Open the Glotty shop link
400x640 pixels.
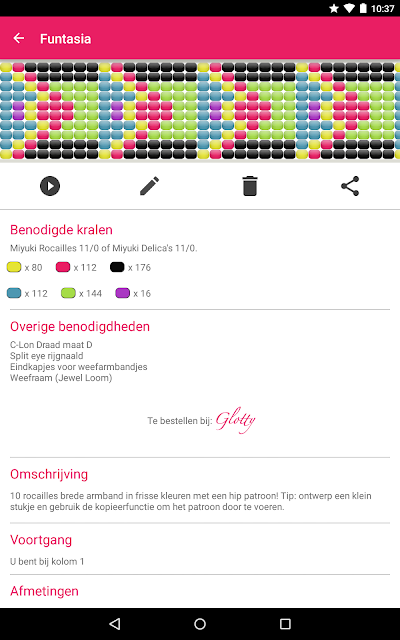tap(236, 420)
